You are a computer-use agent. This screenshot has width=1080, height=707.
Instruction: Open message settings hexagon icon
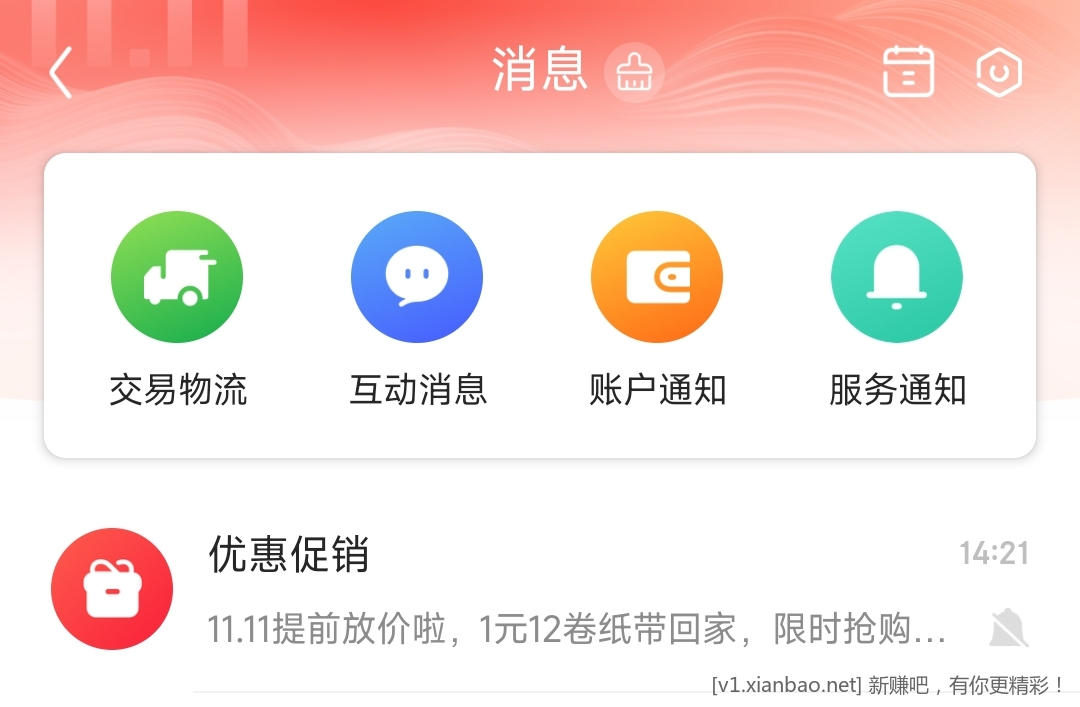999,72
